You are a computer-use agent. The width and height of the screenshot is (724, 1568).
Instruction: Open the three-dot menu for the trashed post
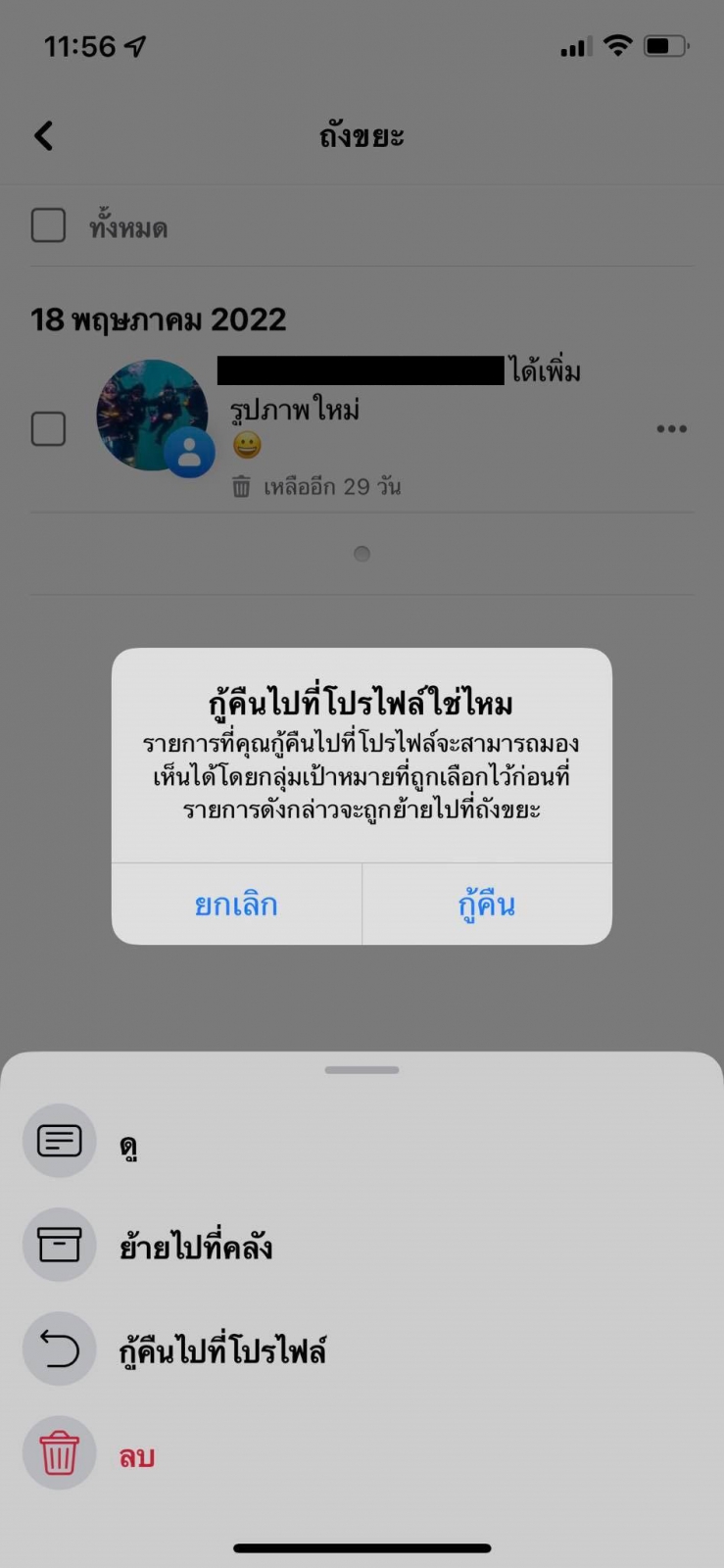tap(671, 429)
